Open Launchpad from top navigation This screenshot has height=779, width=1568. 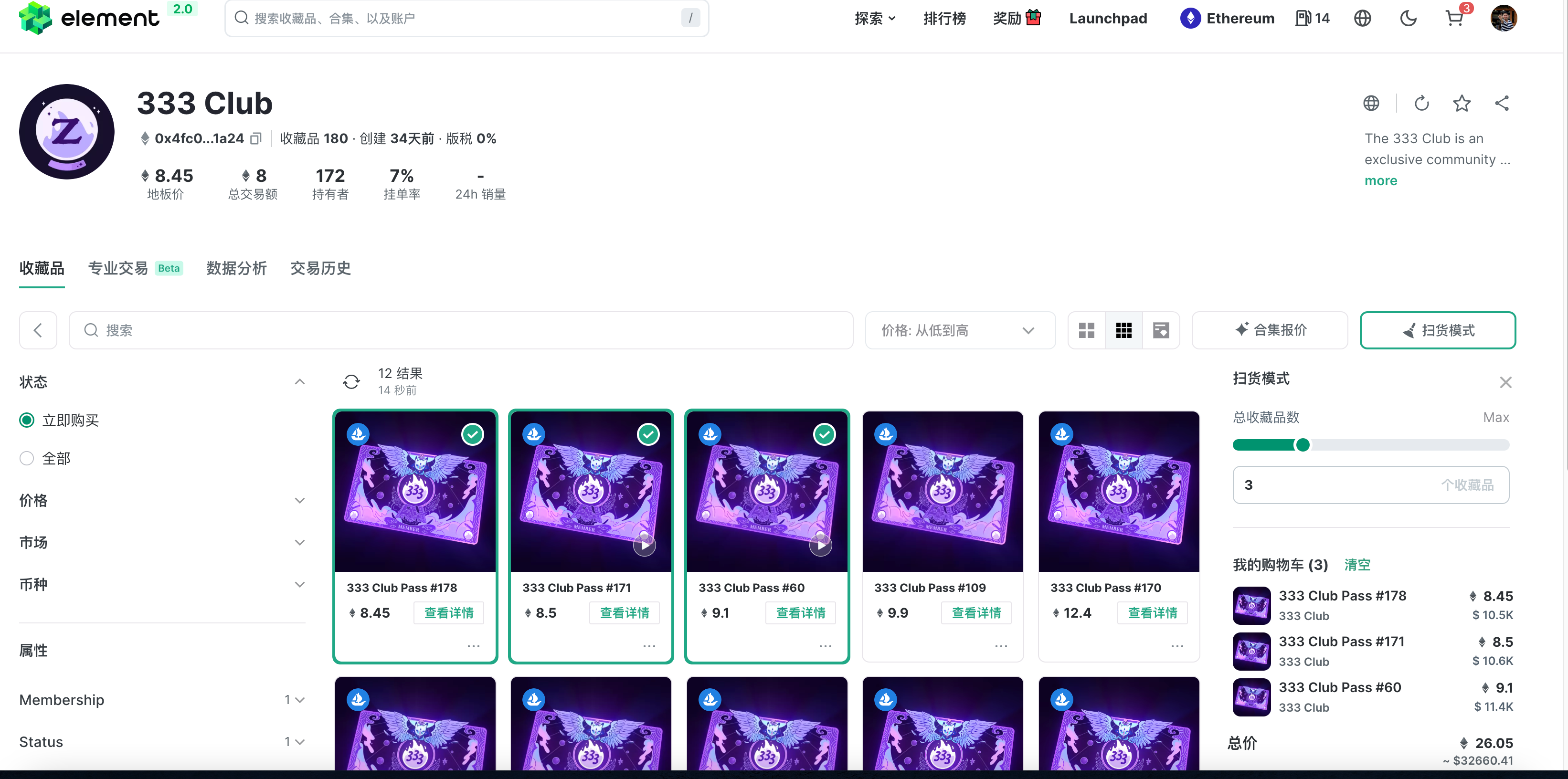point(1107,18)
